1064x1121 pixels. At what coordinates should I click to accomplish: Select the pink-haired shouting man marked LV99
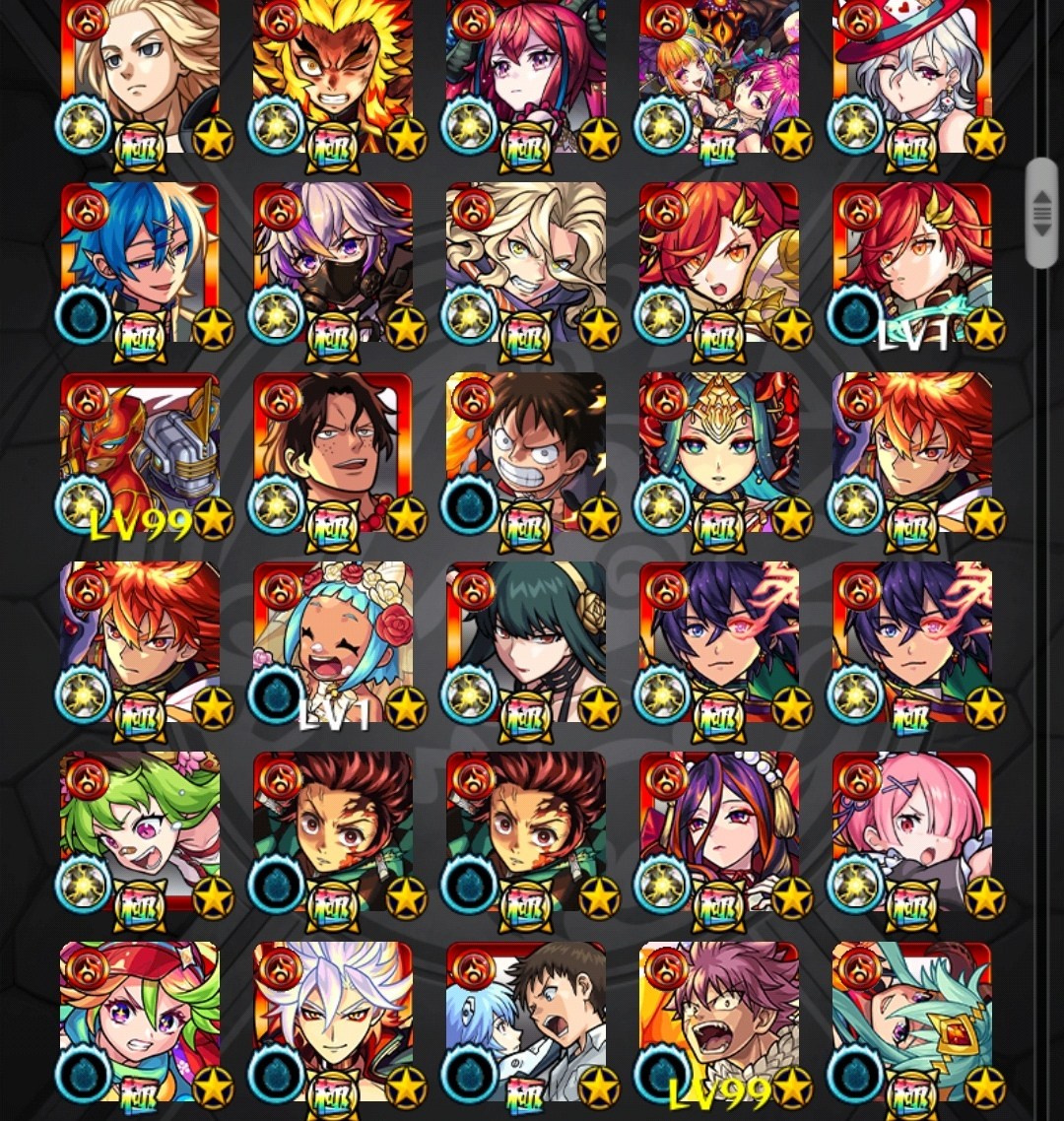pos(718,1022)
